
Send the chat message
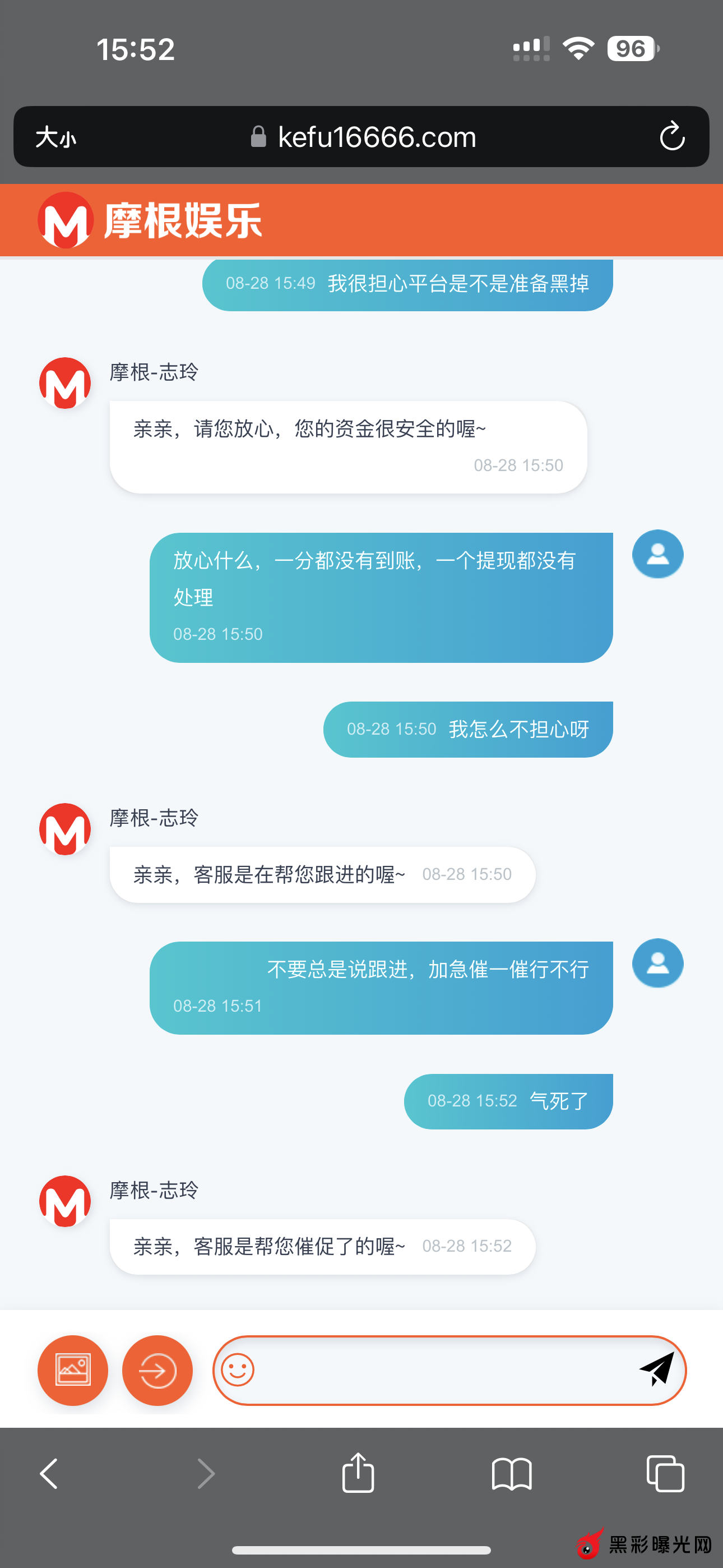[657, 1369]
